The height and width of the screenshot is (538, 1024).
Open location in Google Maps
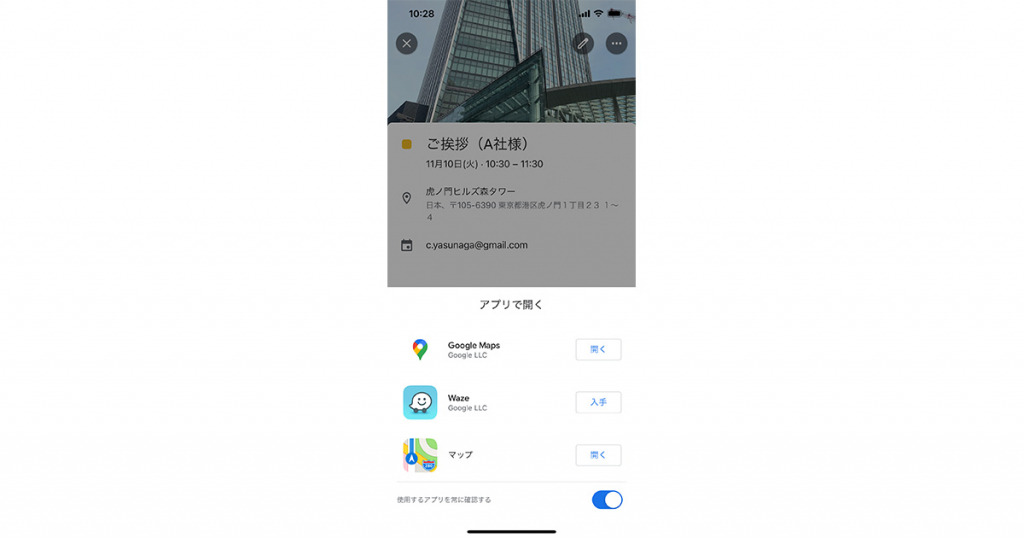[x=598, y=349]
